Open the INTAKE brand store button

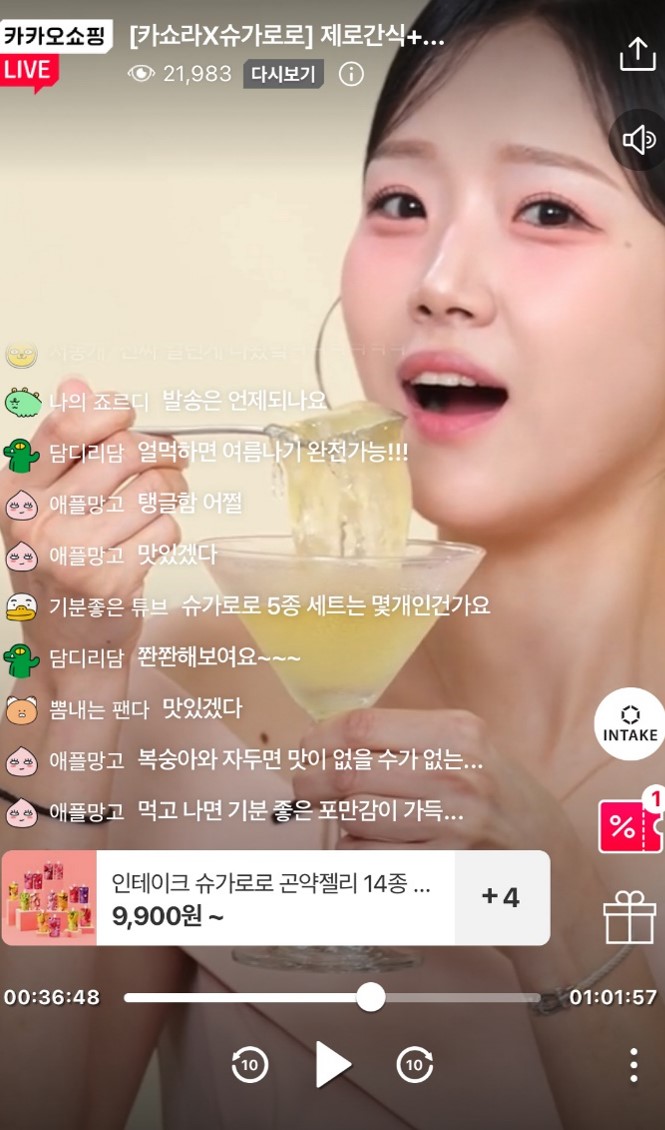click(630, 724)
